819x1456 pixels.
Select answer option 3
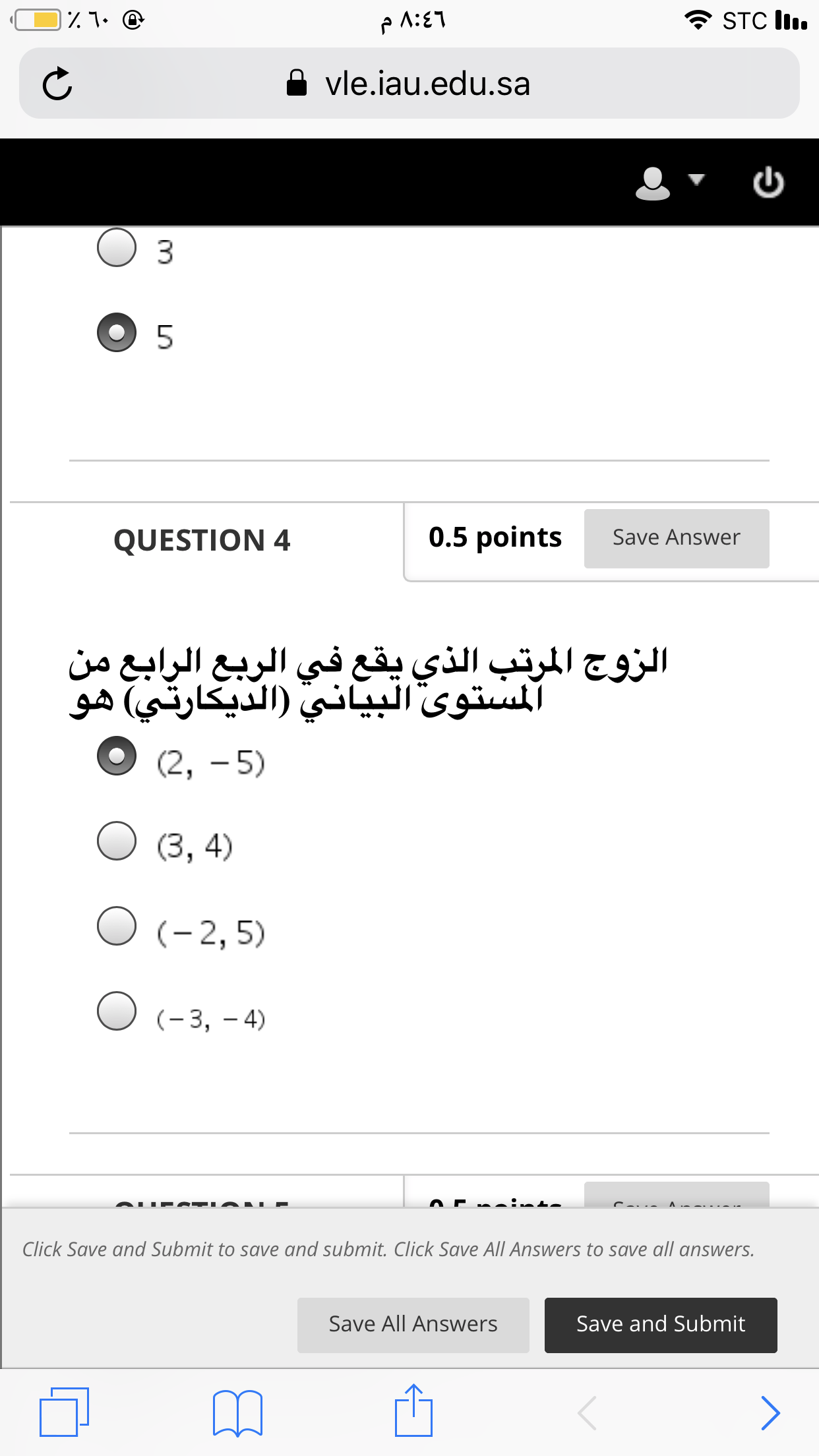[x=117, y=248]
